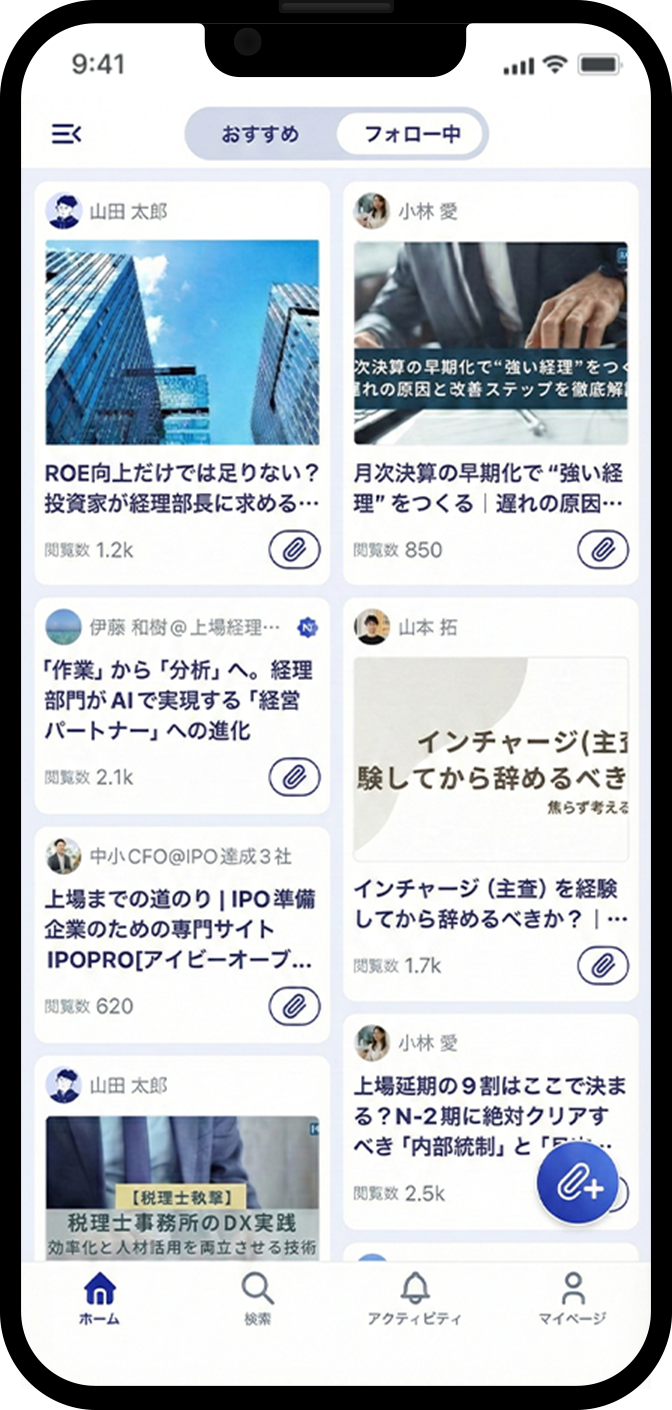Tap the floating clip-plus button
This screenshot has height=1410, width=672.
tap(578, 1184)
